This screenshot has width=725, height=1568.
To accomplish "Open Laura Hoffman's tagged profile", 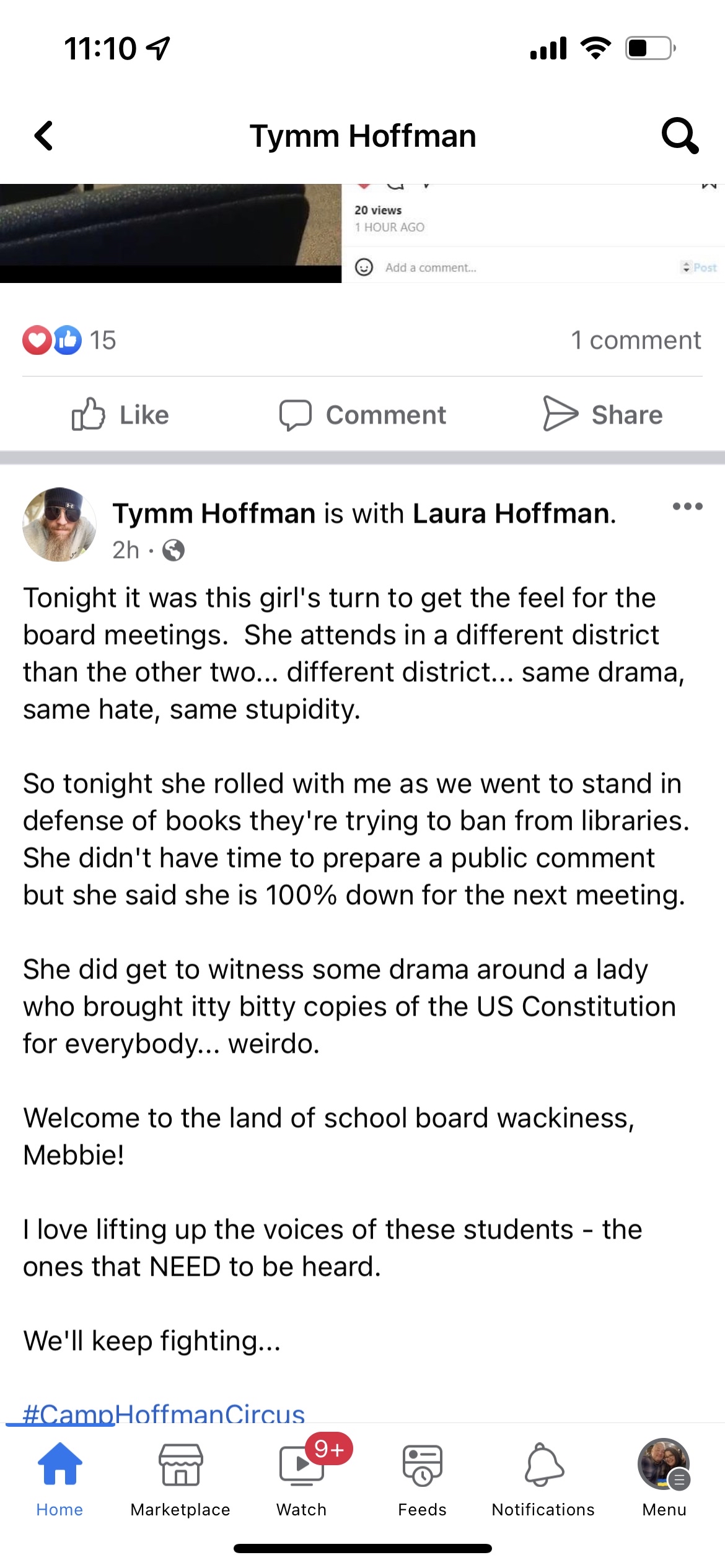I will pyautogui.click(x=513, y=513).
